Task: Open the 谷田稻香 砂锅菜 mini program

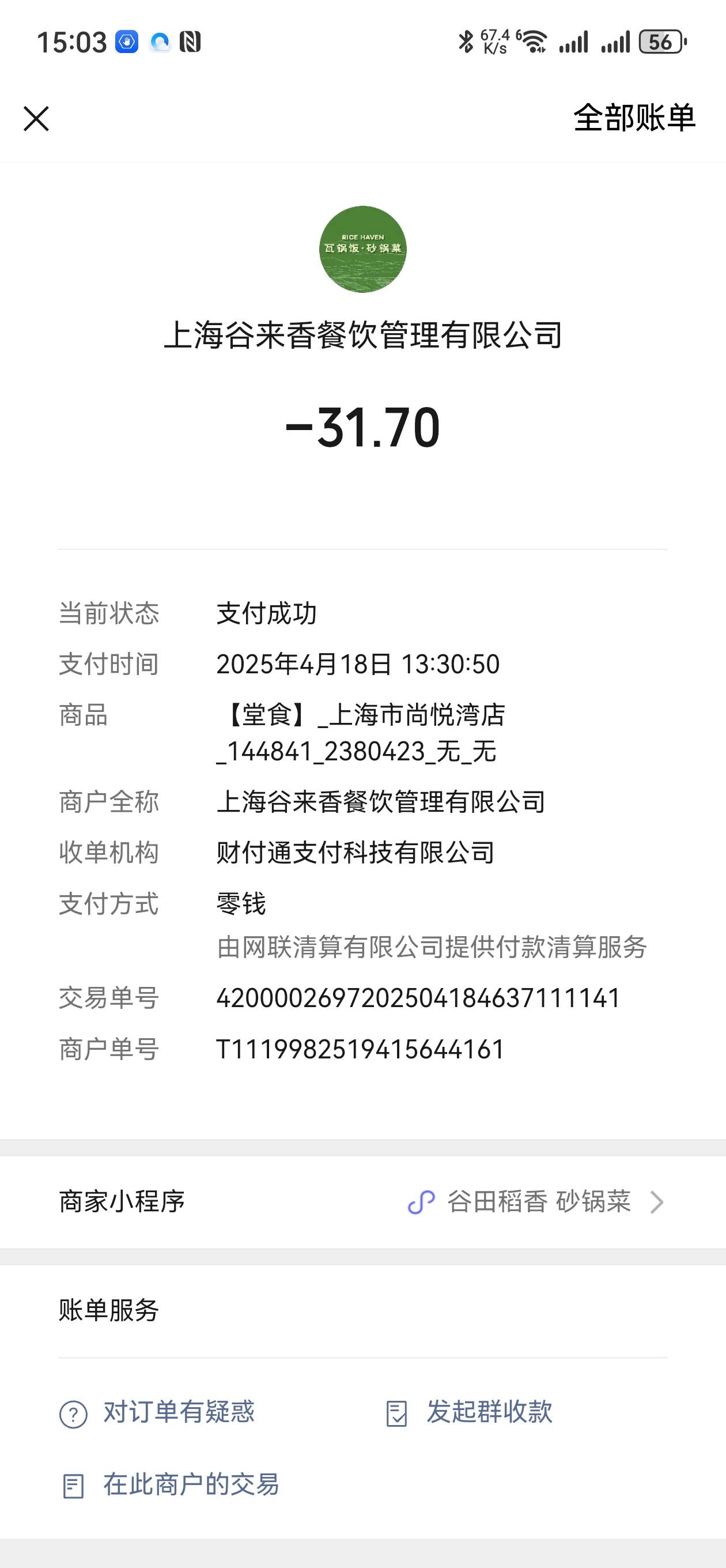Action: (362, 1201)
